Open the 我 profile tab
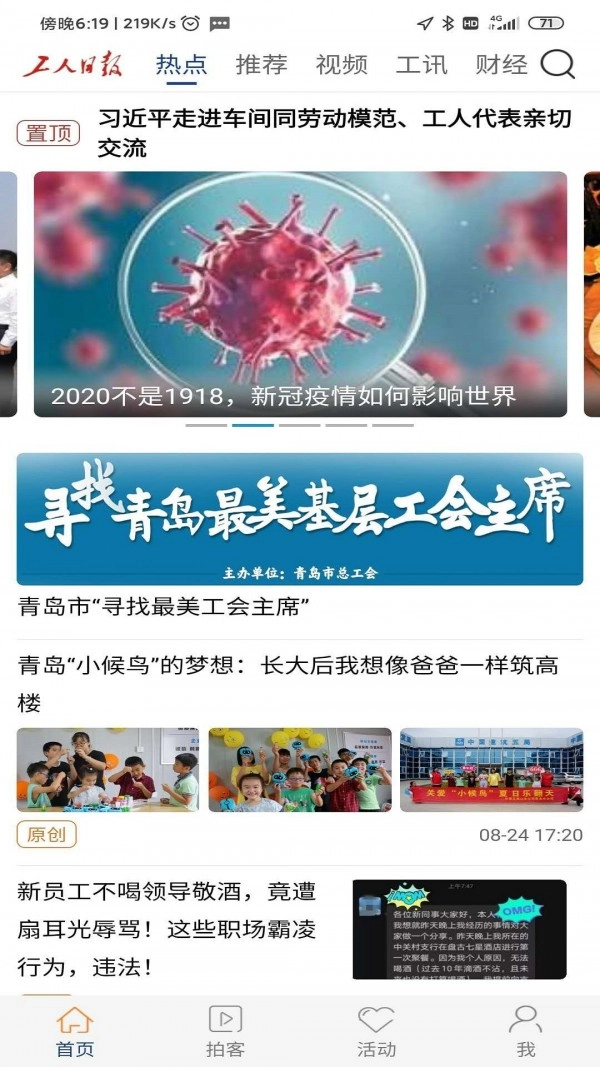The height and width of the screenshot is (1067, 600). click(526, 1031)
